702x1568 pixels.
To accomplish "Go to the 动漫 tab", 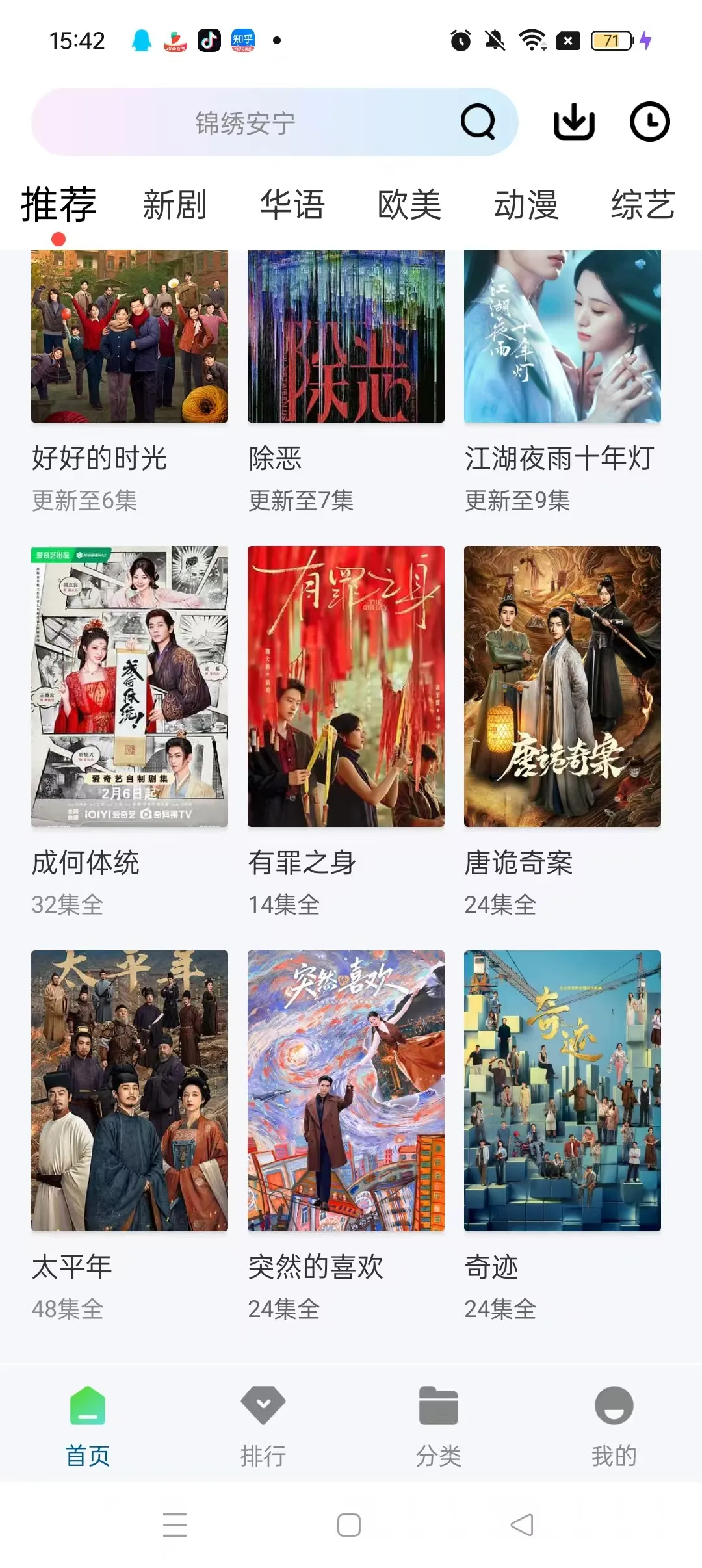I will 526,205.
